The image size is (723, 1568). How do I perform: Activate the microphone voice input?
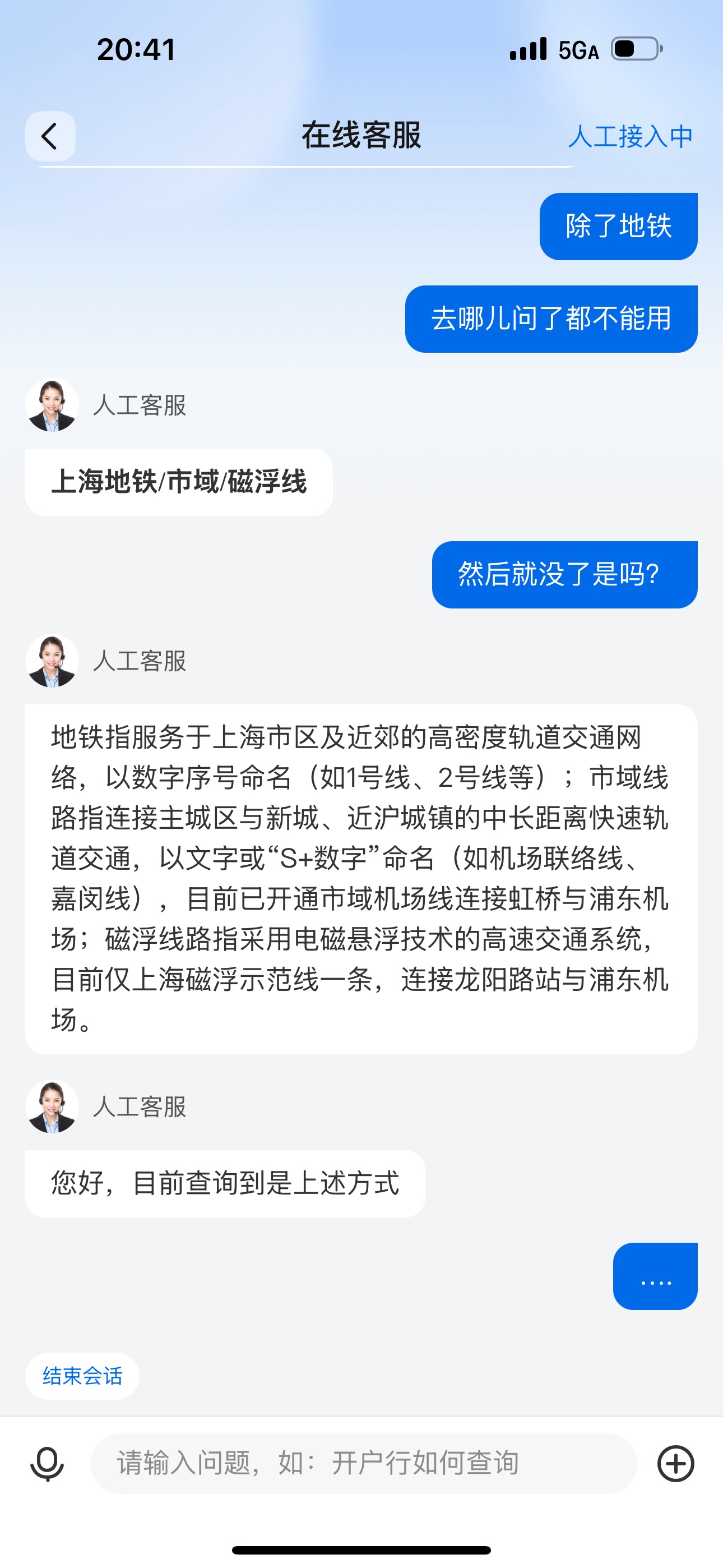coord(48,1463)
